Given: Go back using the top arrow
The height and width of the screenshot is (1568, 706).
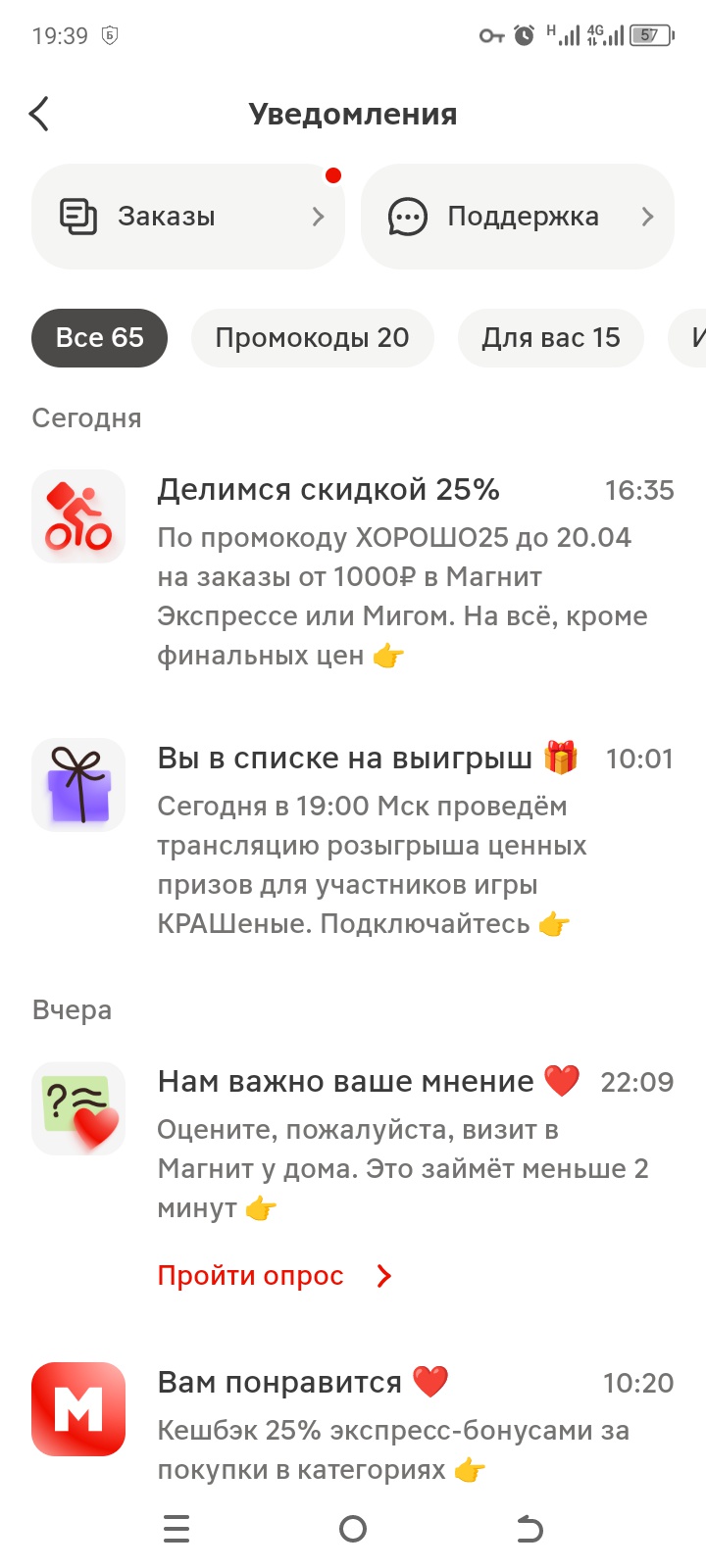Looking at the screenshot, I should click(x=39, y=115).
